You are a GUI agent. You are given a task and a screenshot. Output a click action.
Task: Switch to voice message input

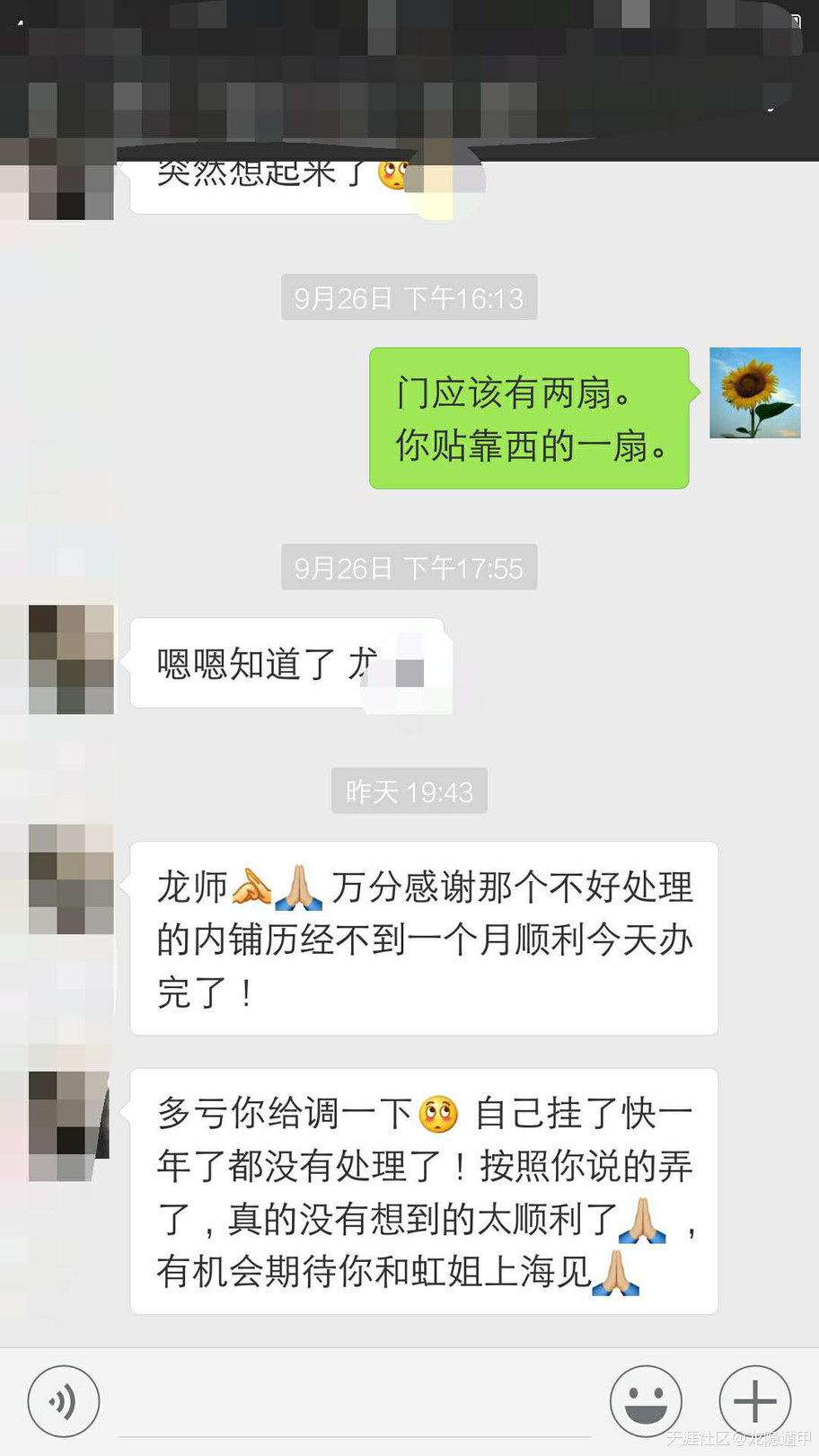click(63, 1401)
